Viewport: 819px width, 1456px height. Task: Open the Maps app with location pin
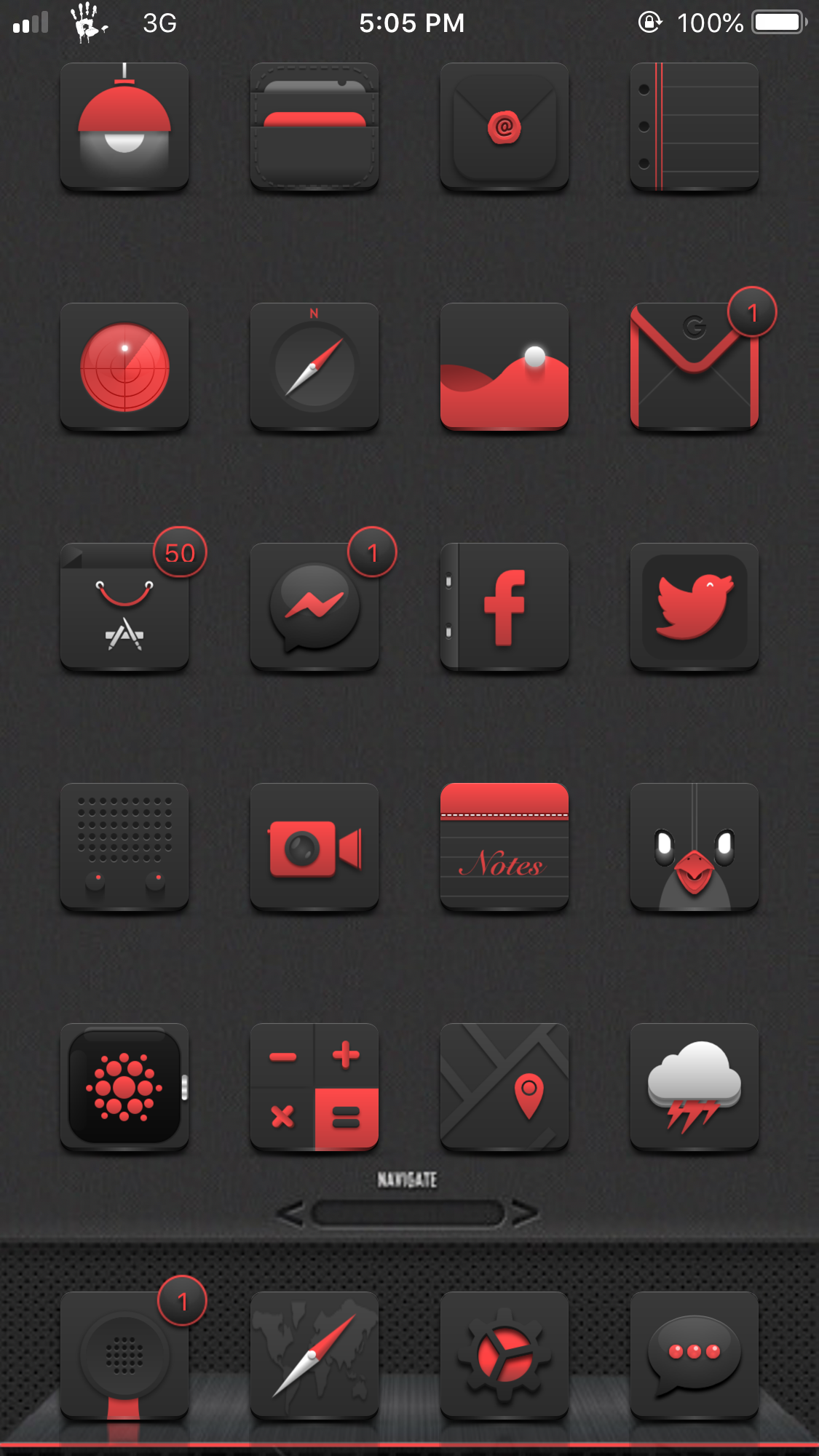[504, 1086]
